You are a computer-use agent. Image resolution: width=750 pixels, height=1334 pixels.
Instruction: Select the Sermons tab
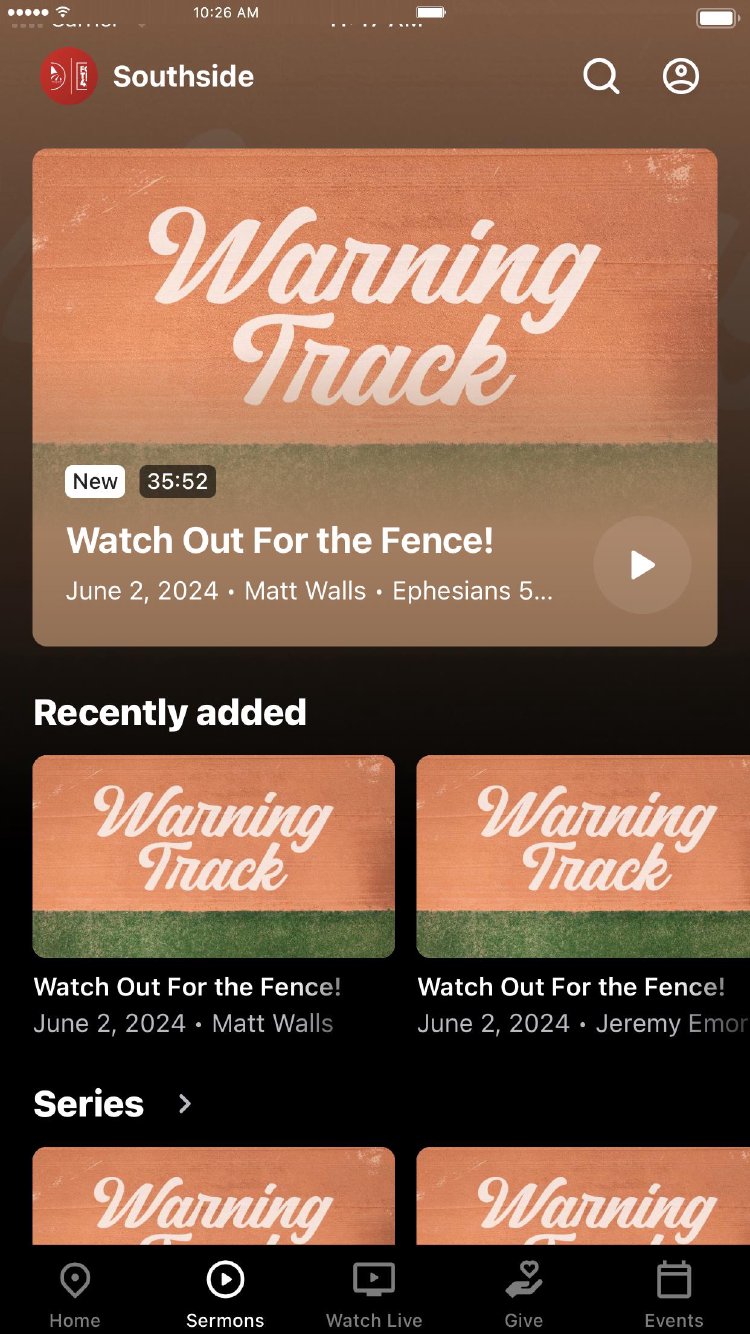tap(225, 1294)
